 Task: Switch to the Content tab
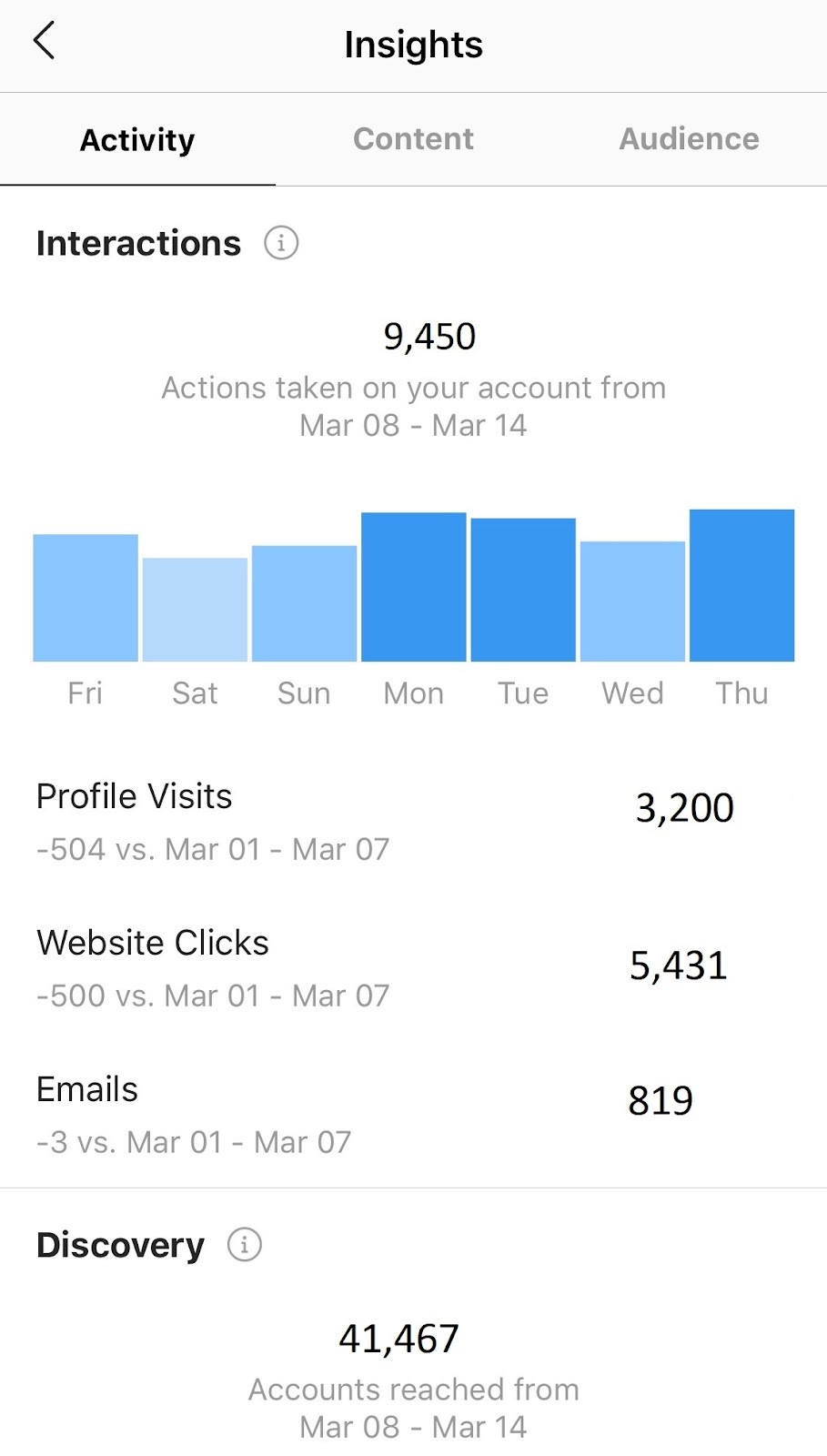click(413, 139)
